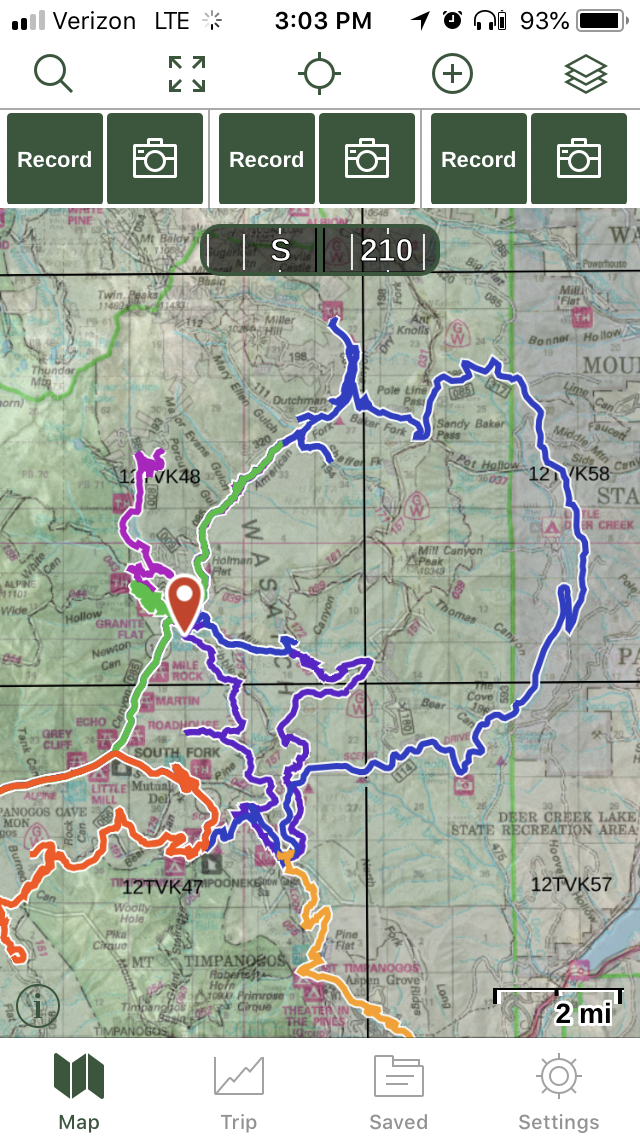Select the Map tab
This screenshot has height=1136, width=640.
(79, 1092)
